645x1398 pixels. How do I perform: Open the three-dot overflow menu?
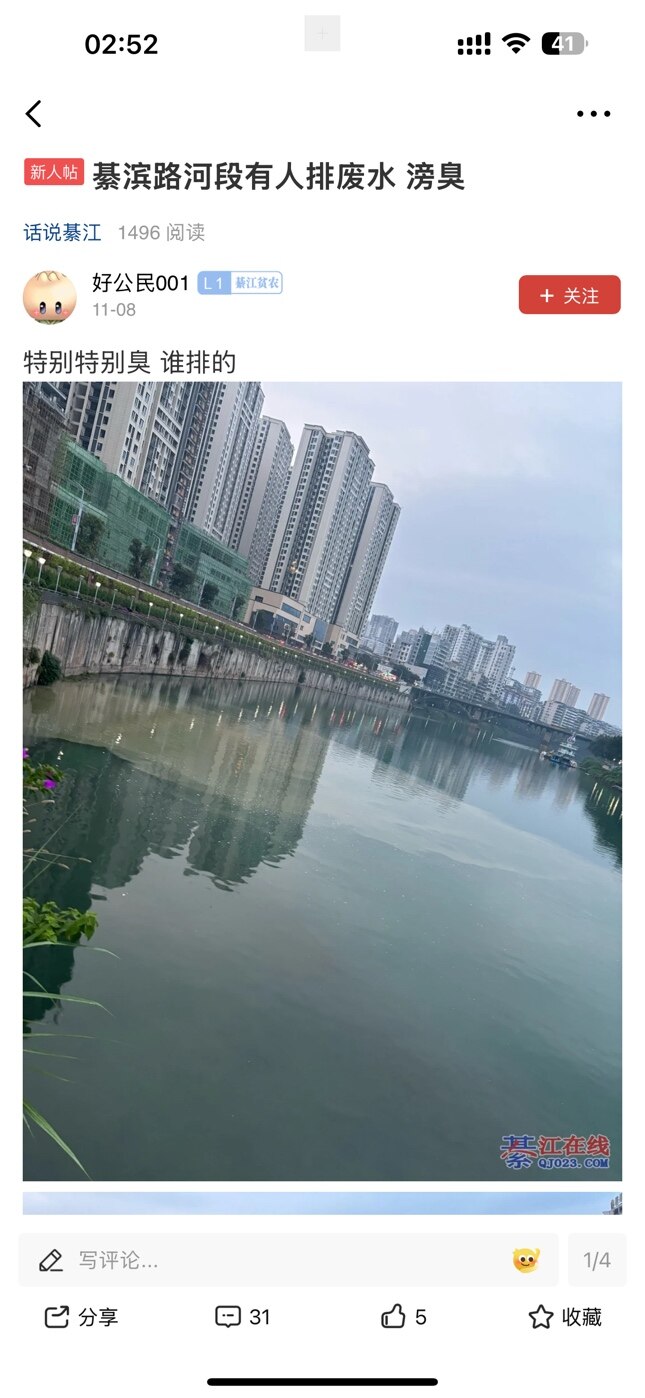(593, 114)
